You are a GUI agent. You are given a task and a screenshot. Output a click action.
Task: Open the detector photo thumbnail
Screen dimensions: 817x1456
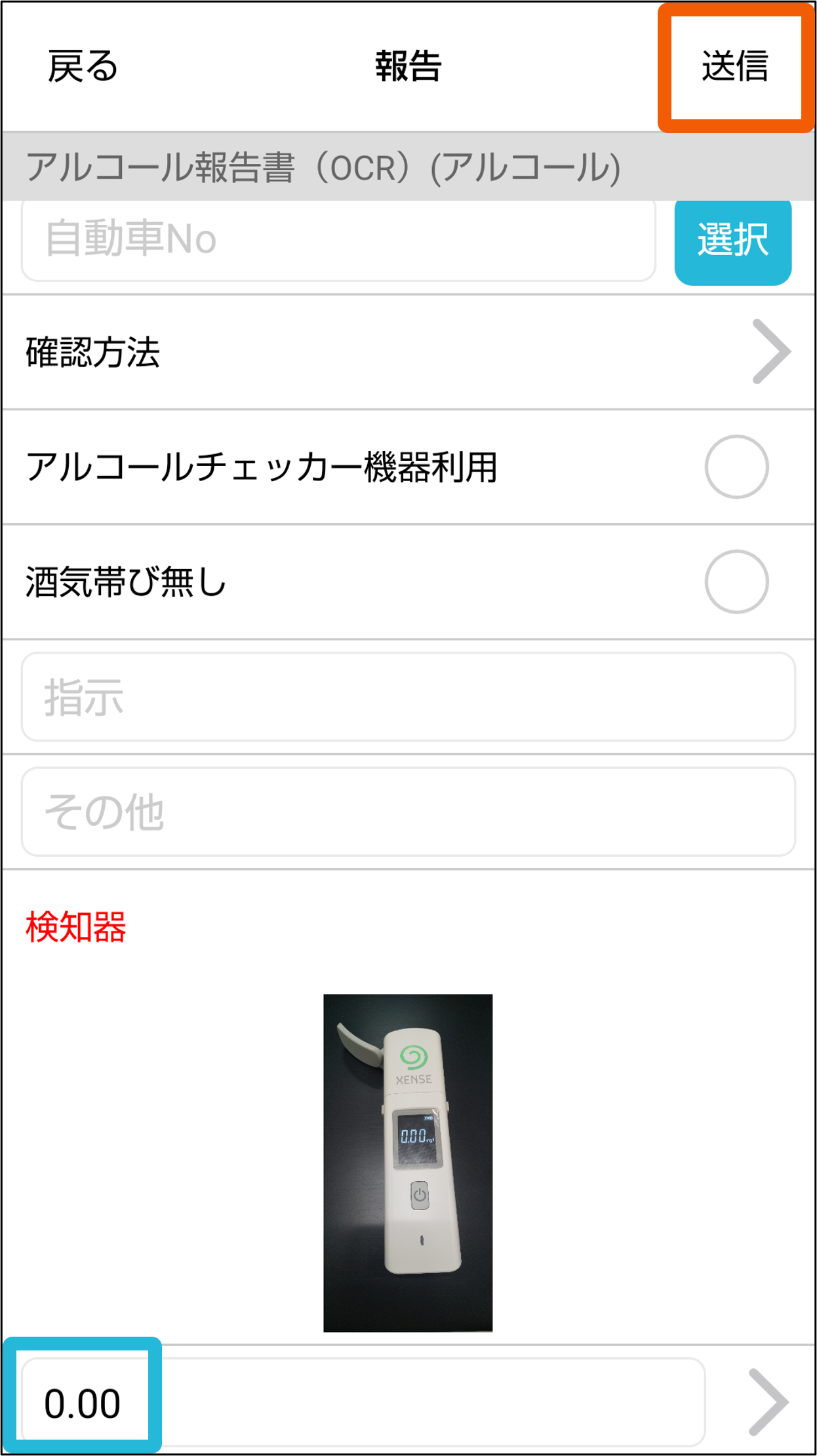pos(408,1162)
